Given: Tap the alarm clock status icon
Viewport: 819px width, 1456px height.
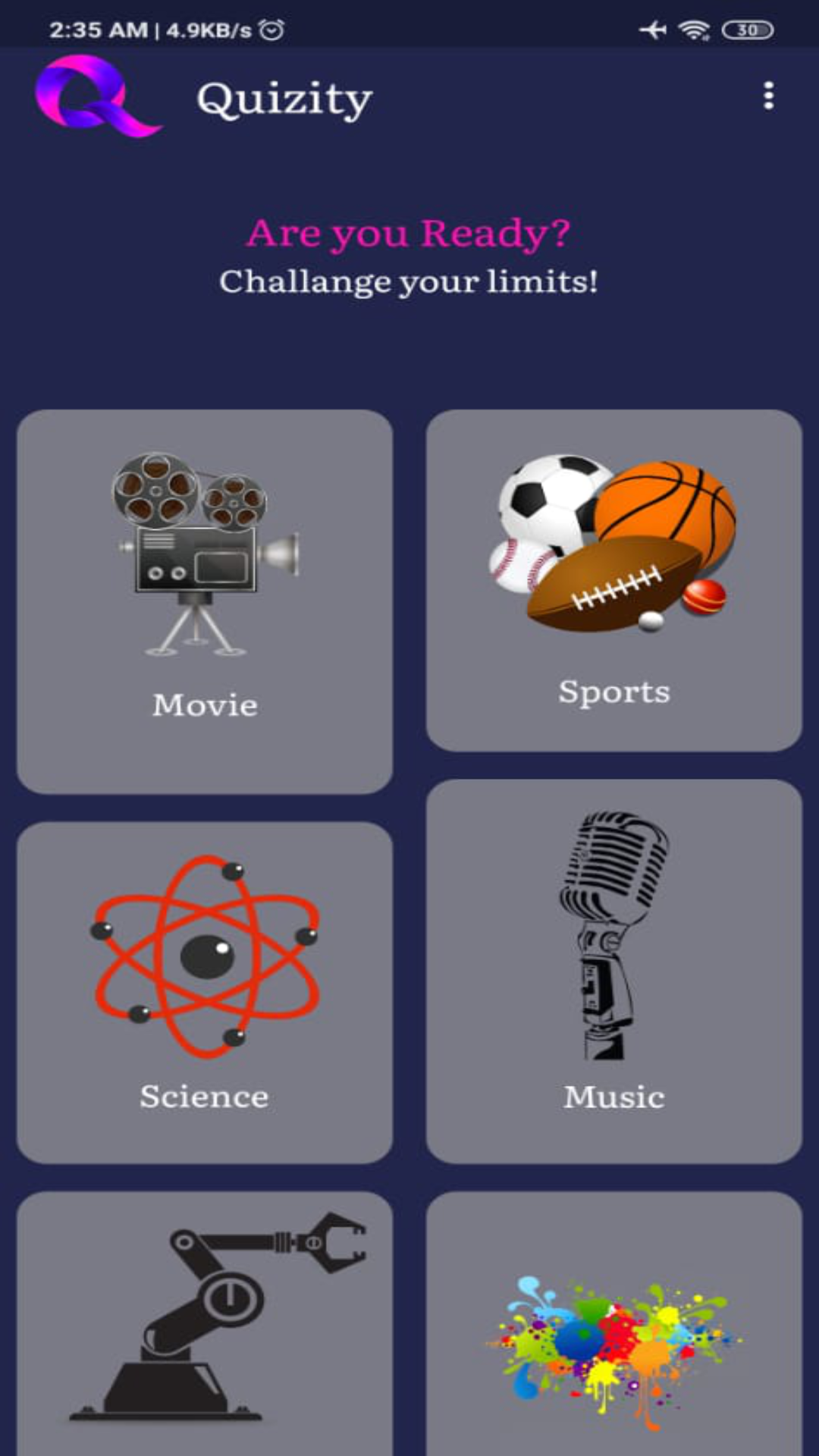Looking at the screenshot, I should coord(271,28).
